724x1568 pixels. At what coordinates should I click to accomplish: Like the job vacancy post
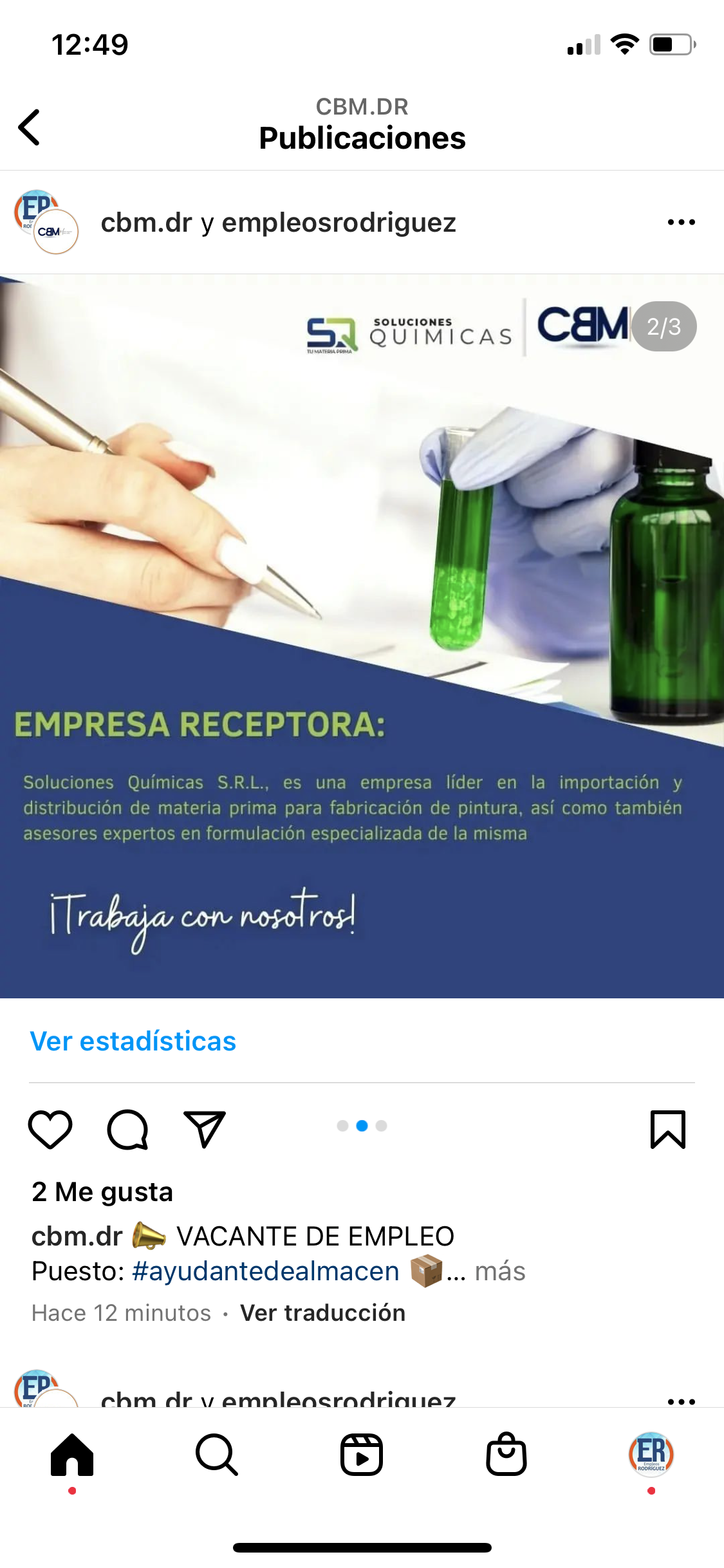(50, 1130)
